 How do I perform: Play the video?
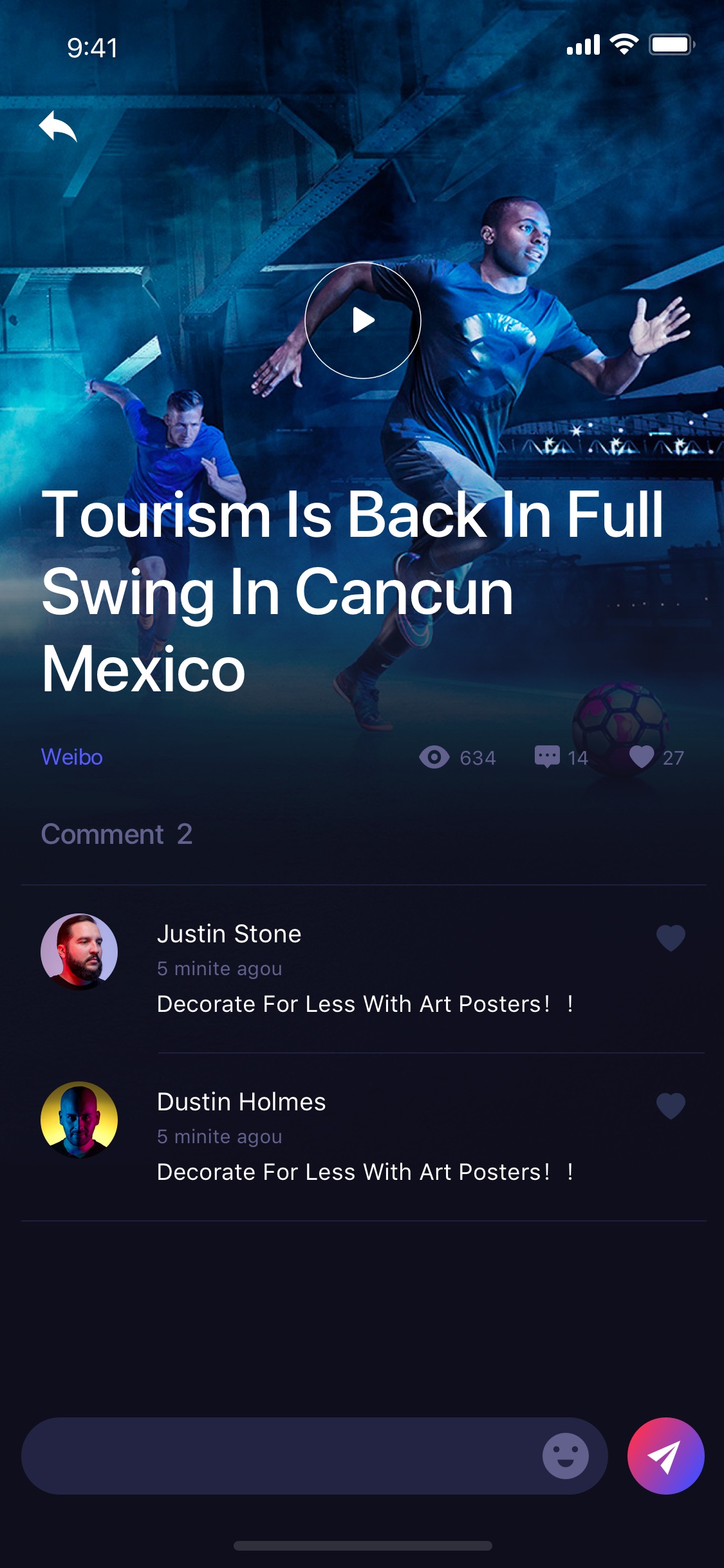tap(363, 320)
